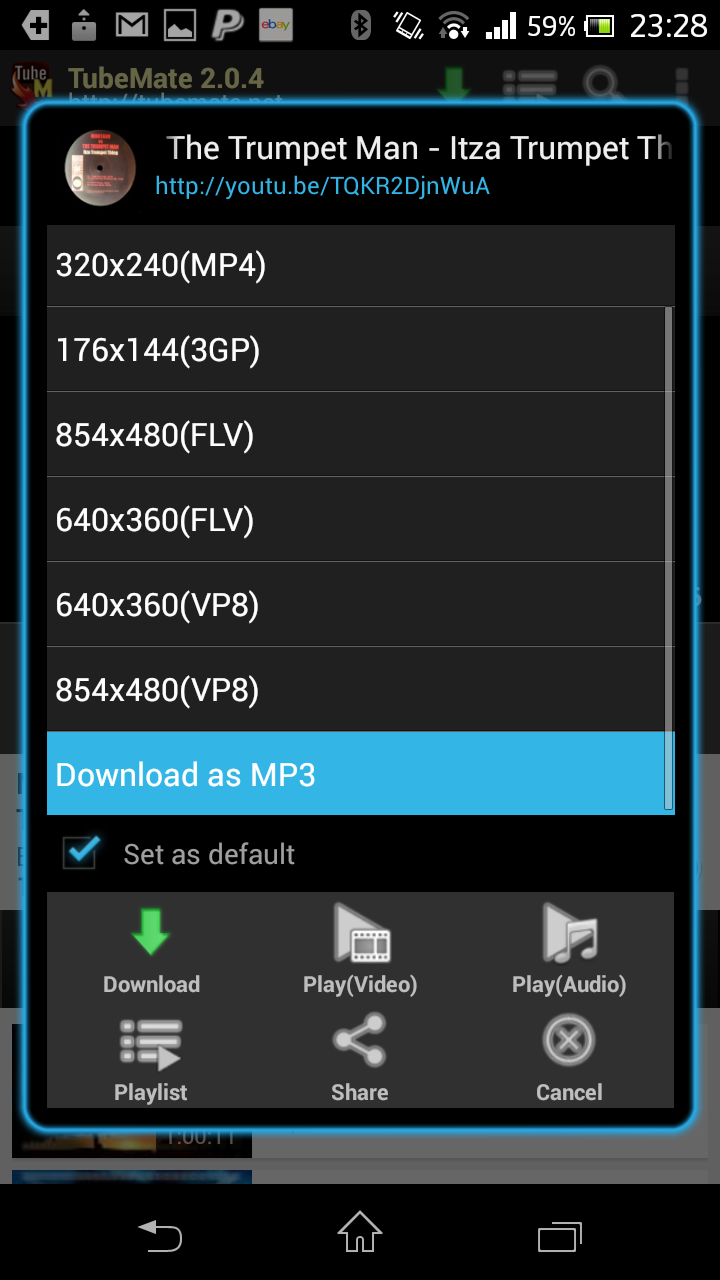The image size is (720, 1280).
Task: Choose the 176x144(3GP) option
Action: pos(360,350)
